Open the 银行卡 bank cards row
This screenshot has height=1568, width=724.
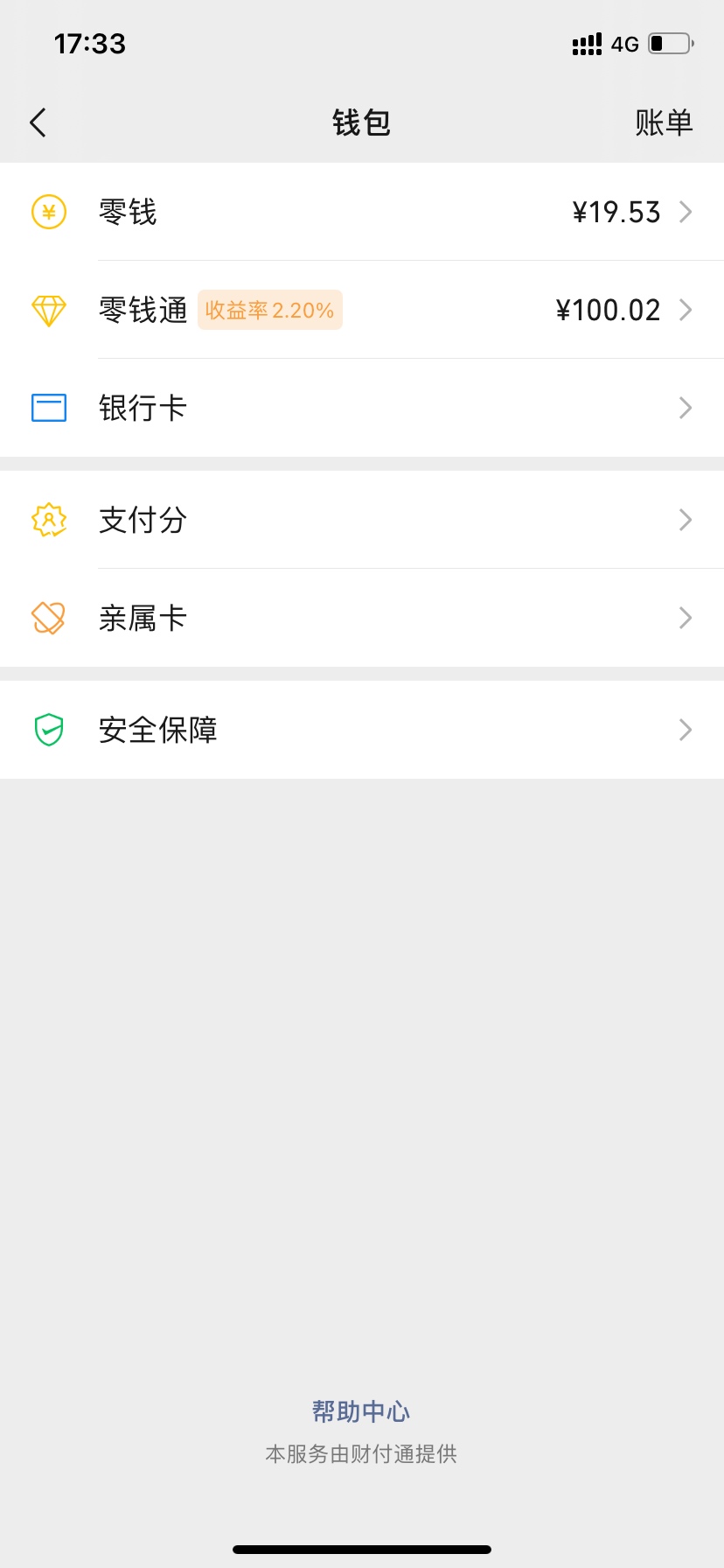pos(362,408)
